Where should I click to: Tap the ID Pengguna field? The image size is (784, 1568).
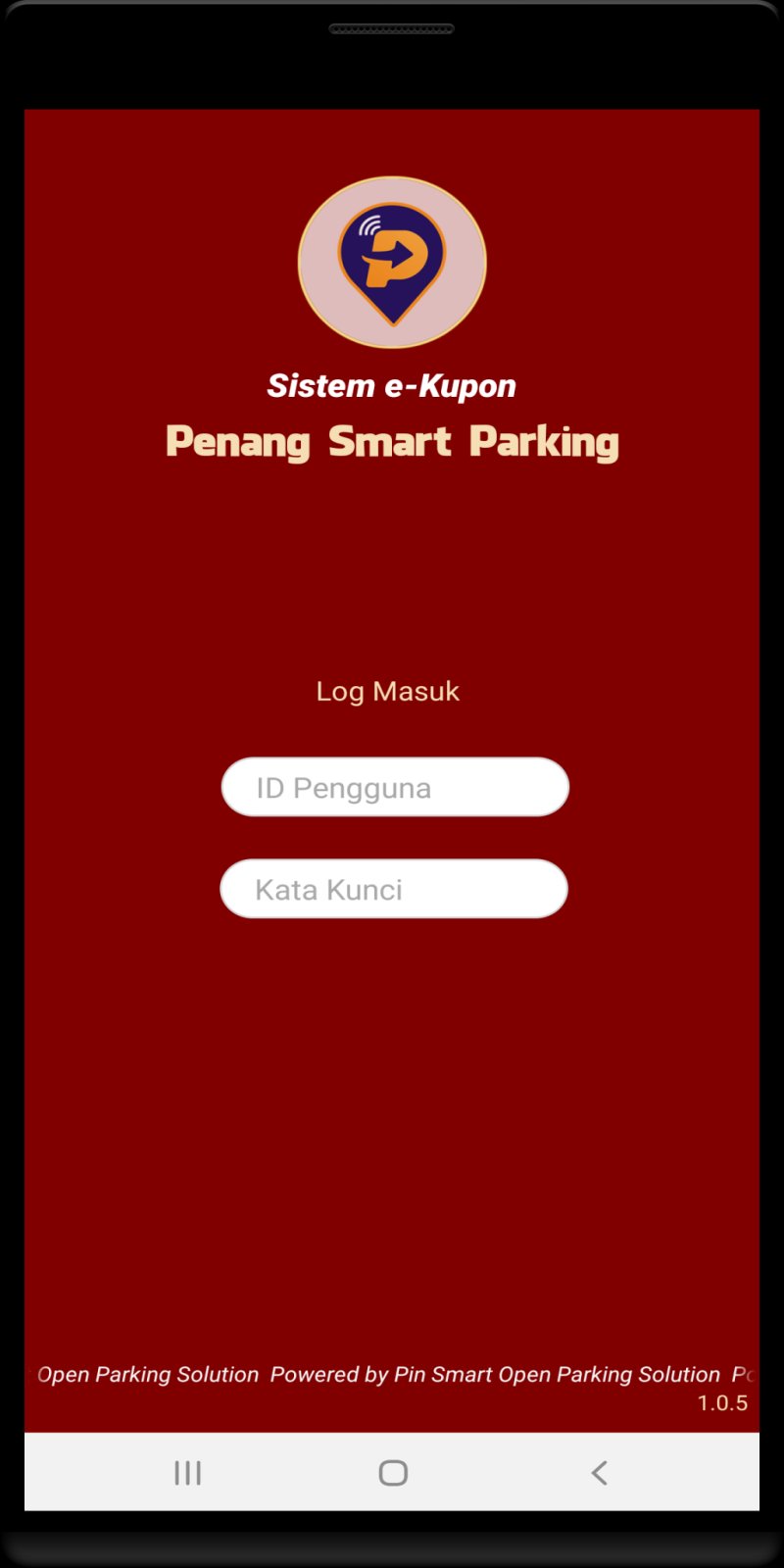(395, 787)
